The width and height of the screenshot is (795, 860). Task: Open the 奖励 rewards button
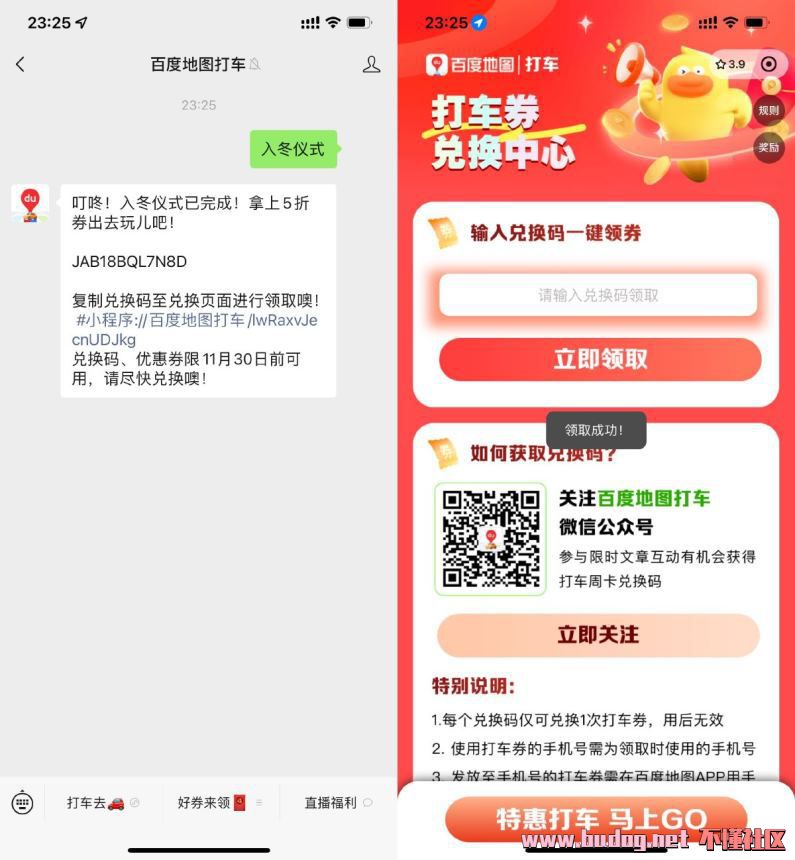tap(768, 147)
